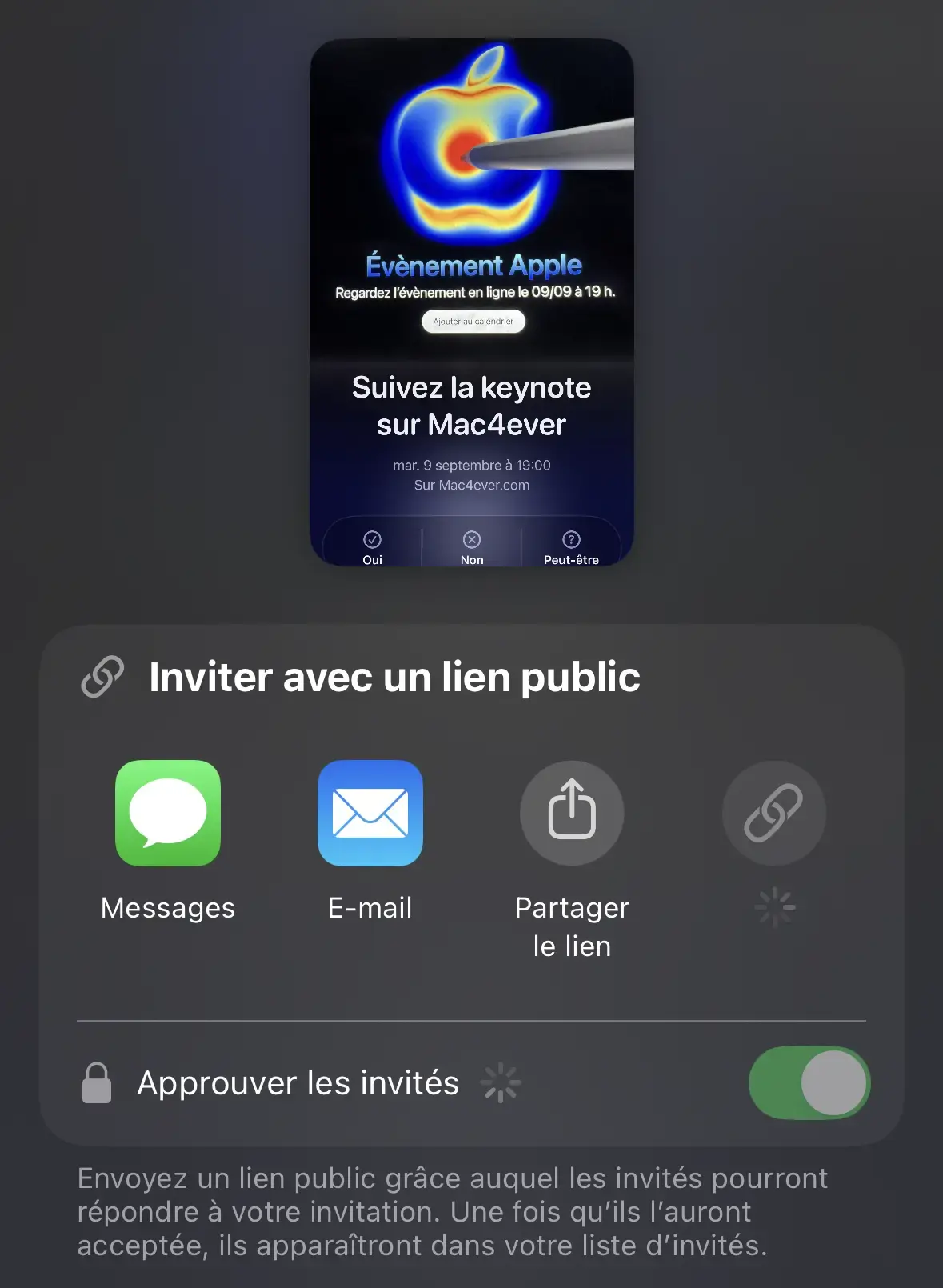Click the spinner beside Approuver les invités
This screenshot has width=943, height=1288.
click(500, 1082)
